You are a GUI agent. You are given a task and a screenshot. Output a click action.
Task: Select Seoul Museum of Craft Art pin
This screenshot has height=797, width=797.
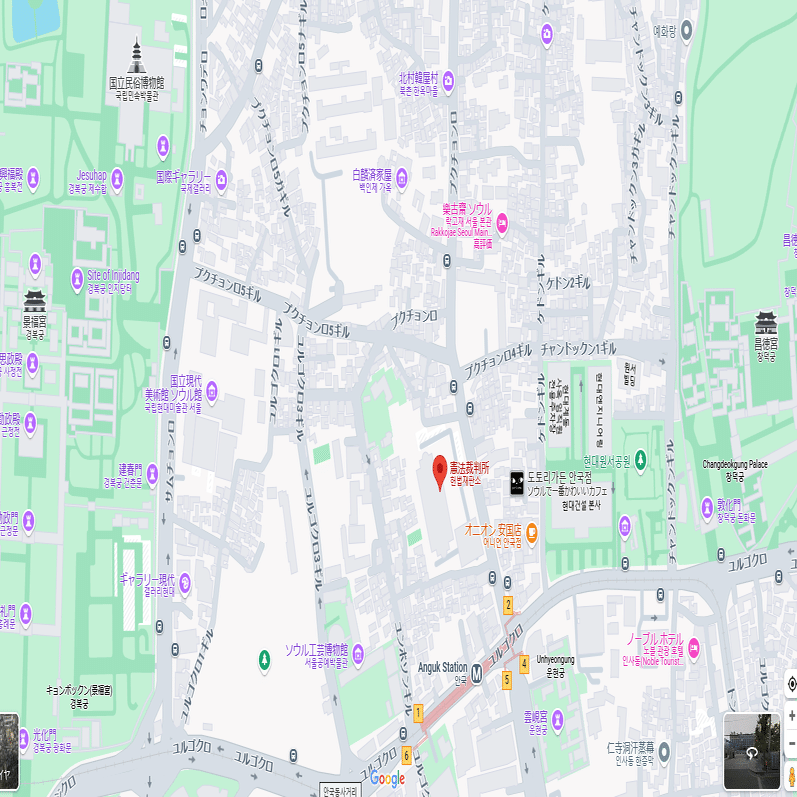pos(357,652)
